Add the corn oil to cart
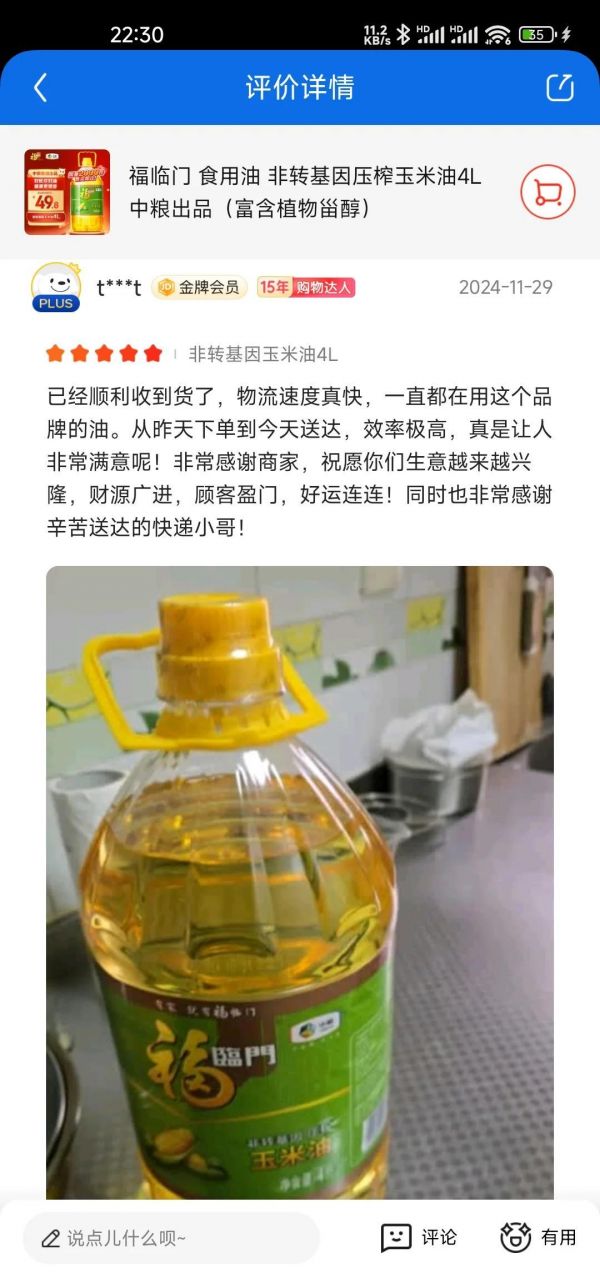This screenshot has width=600, height=1283. pyautogui.click(x=548, y=192)
